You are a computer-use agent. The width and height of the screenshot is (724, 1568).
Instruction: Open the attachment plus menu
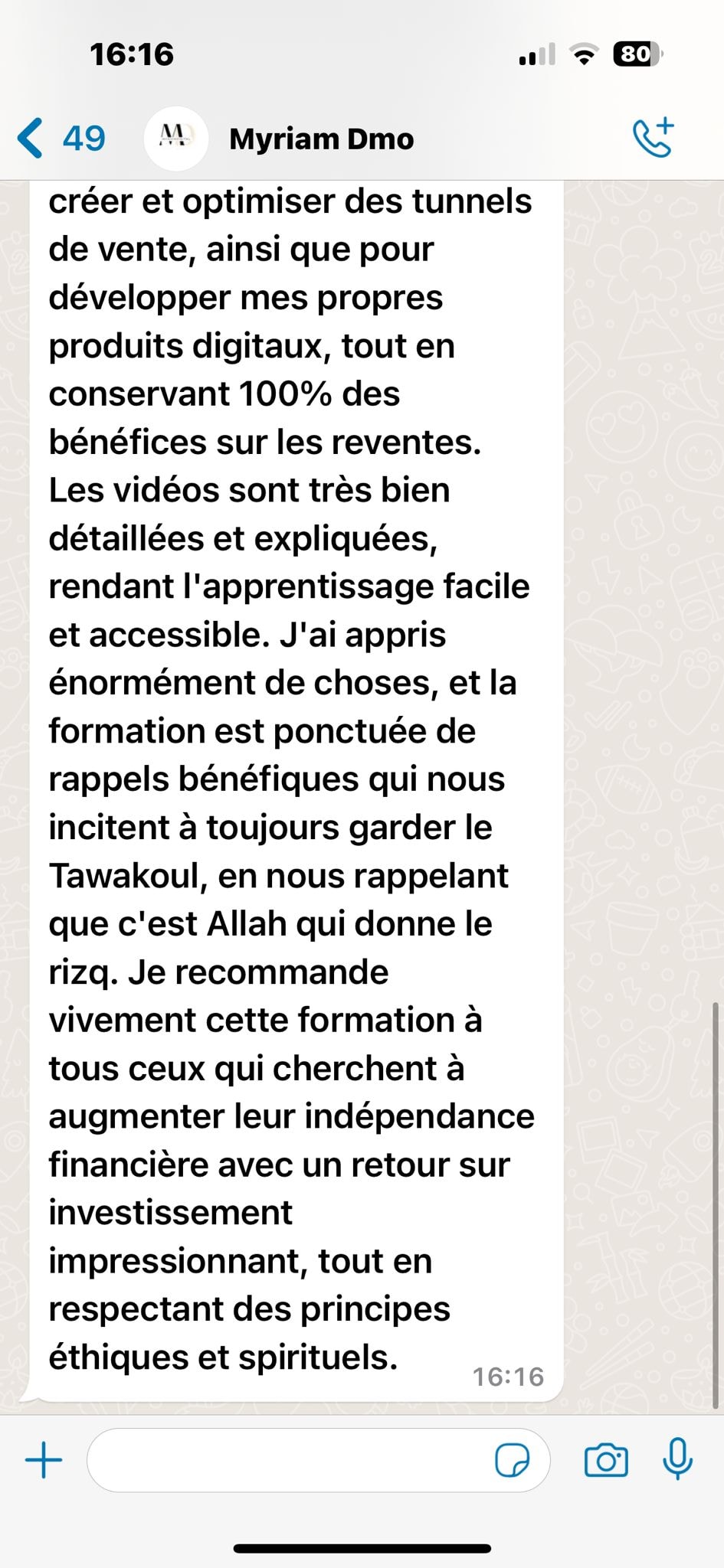pos(44,1460)
